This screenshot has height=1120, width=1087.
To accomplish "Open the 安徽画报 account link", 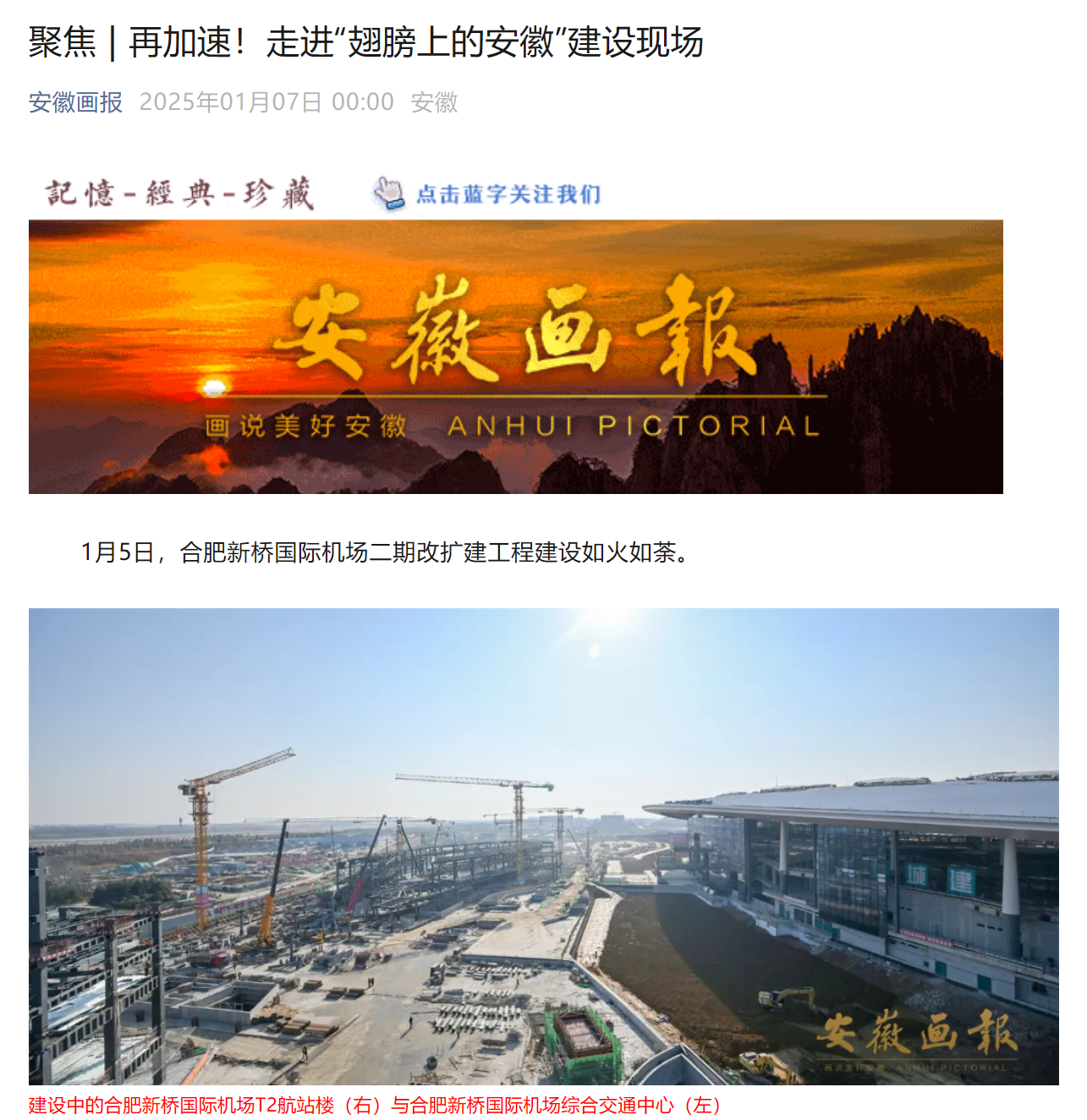I will tap(75, 102).
